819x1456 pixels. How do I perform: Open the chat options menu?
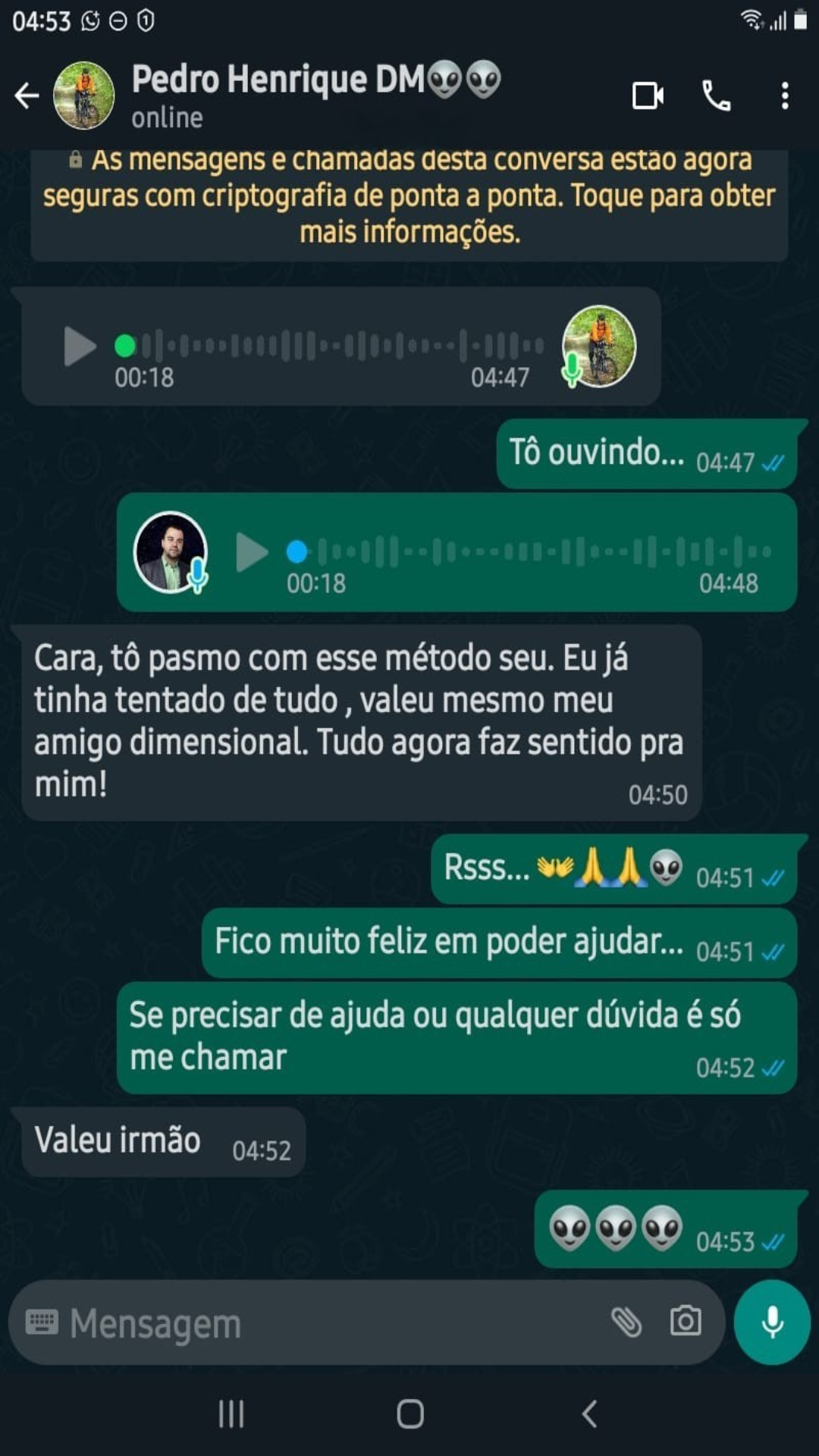point(784,94)
